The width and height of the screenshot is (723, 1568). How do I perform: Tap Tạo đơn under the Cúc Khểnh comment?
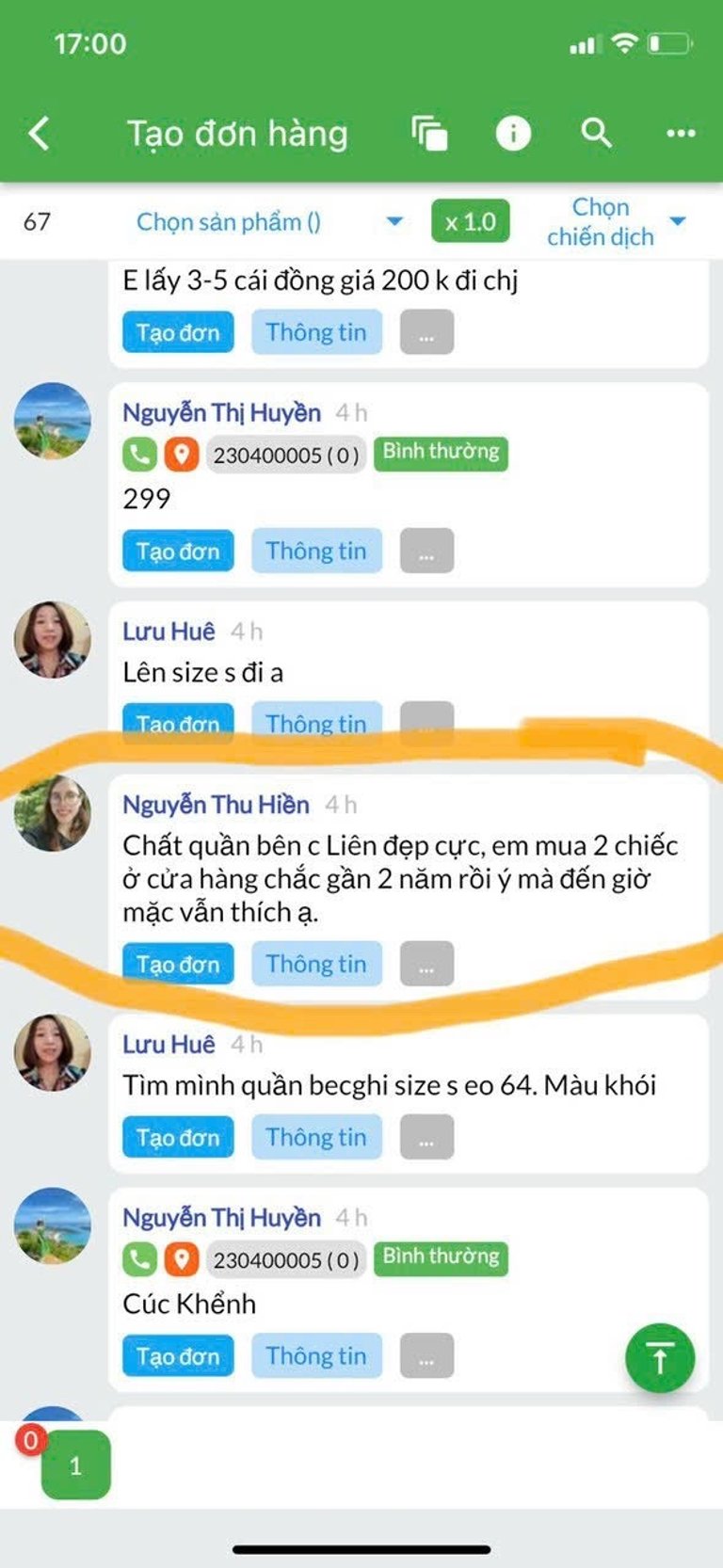(178, 1355)
